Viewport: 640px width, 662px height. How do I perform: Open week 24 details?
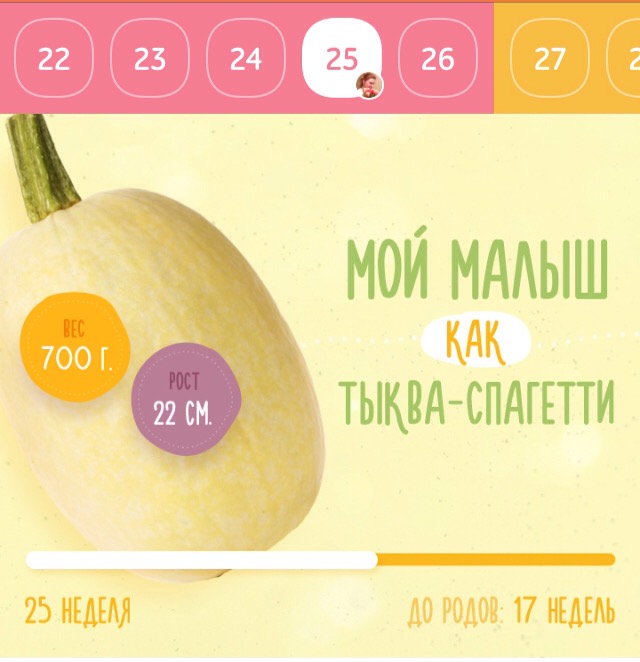(246, 59)
